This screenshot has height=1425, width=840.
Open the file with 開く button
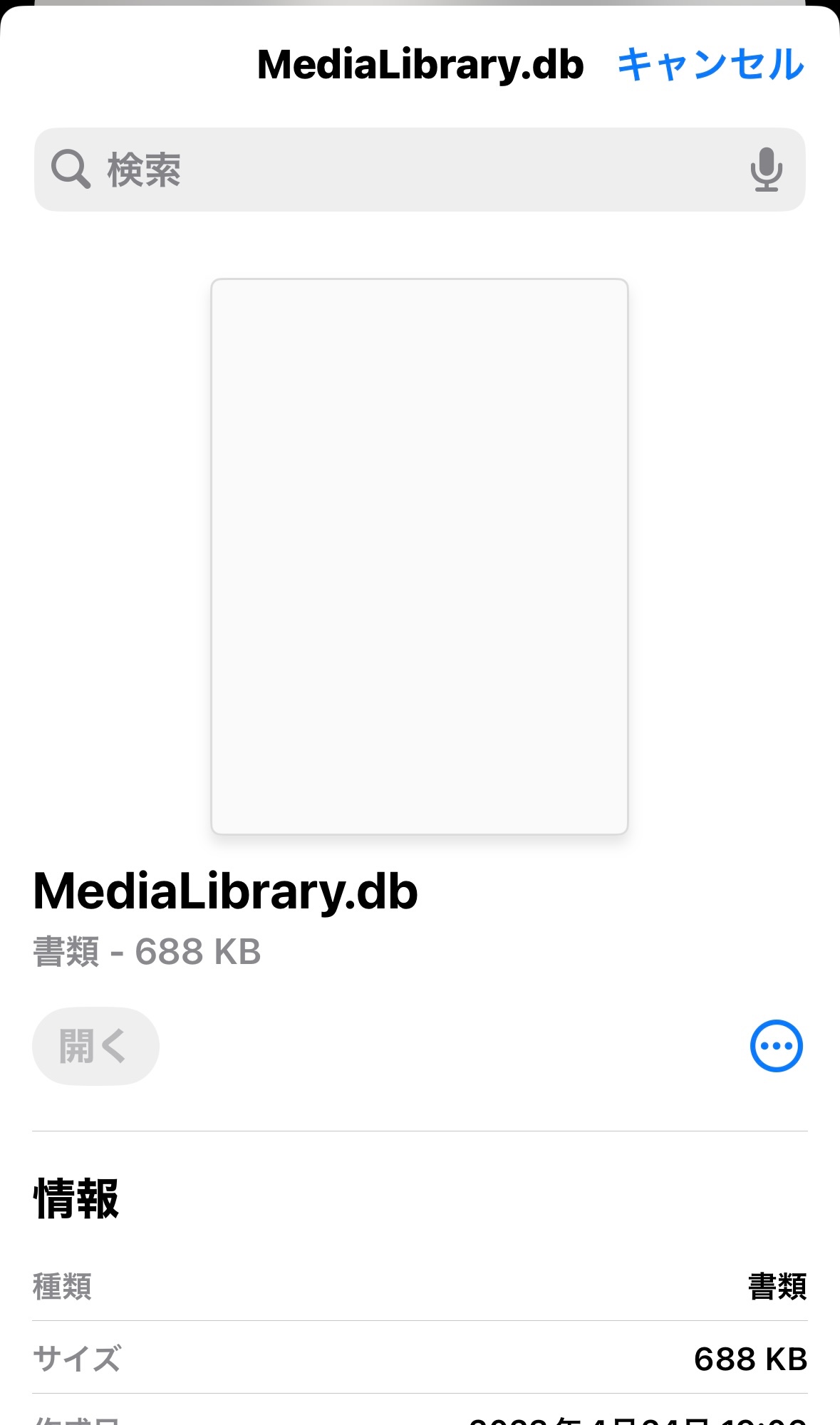point(95,1046)
